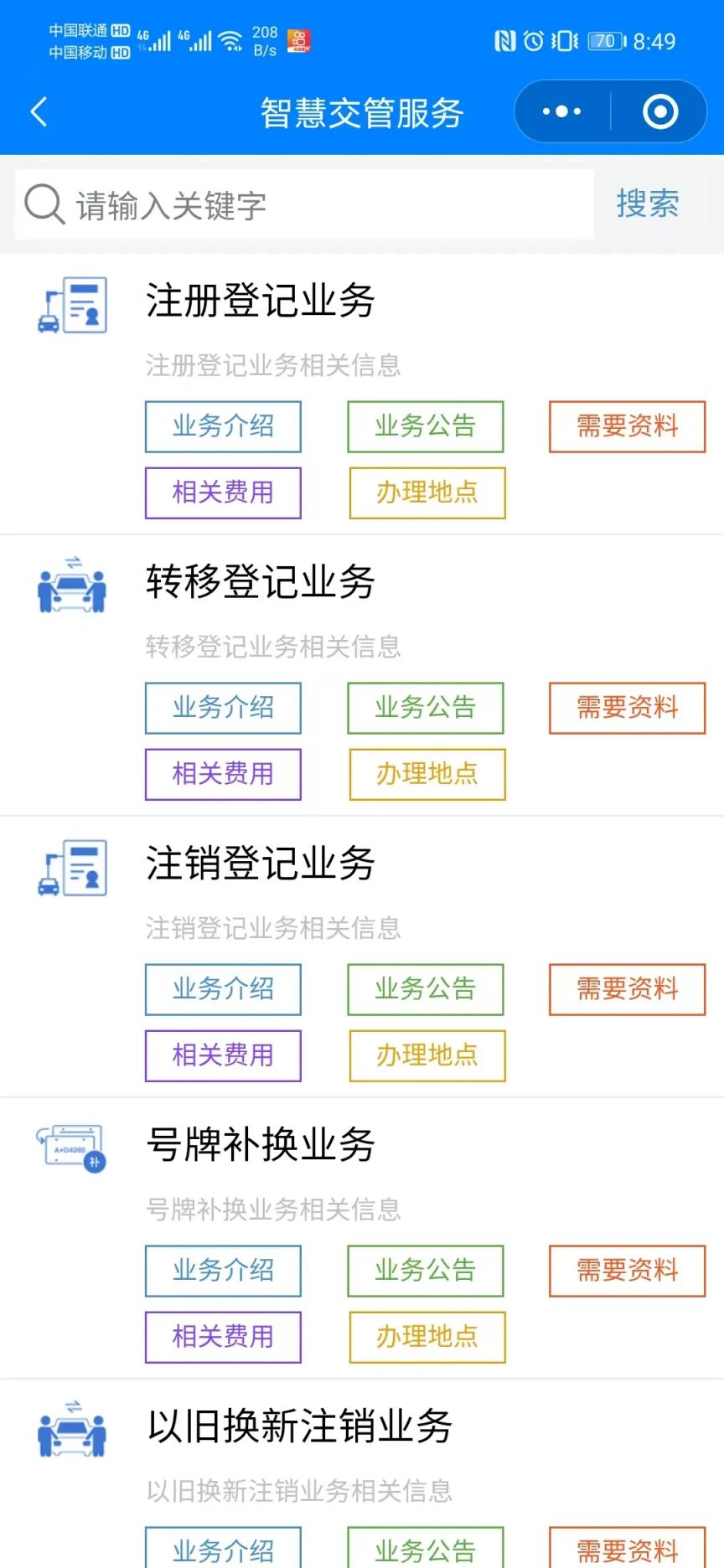Screen dimensions: 724x1568
Task: View 相关费用 for 号牌补换业务
Action: tap(223, 1337)
